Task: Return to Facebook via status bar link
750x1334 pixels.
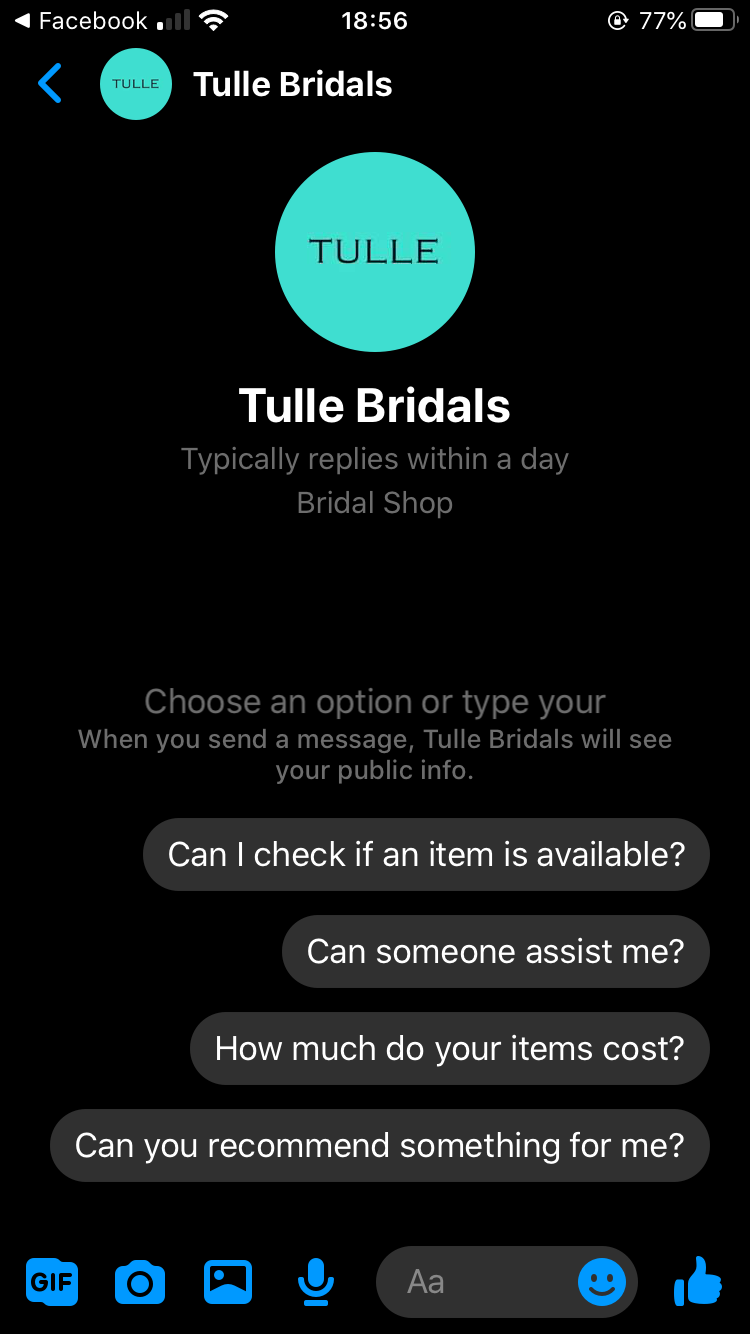Action: [x=80, y=20]
